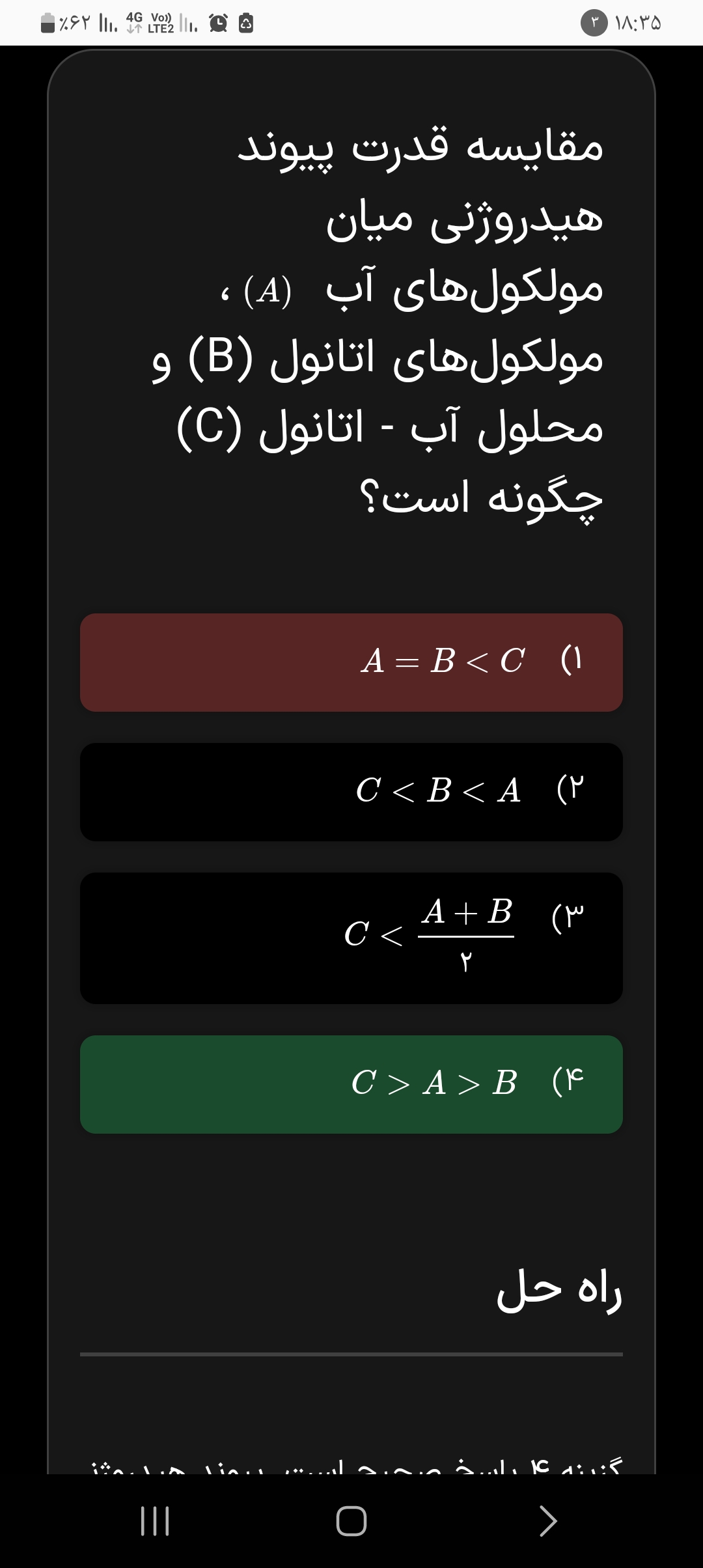Select answer option 1: A = B < C
703x1568 pixels.
coord(351,662)
